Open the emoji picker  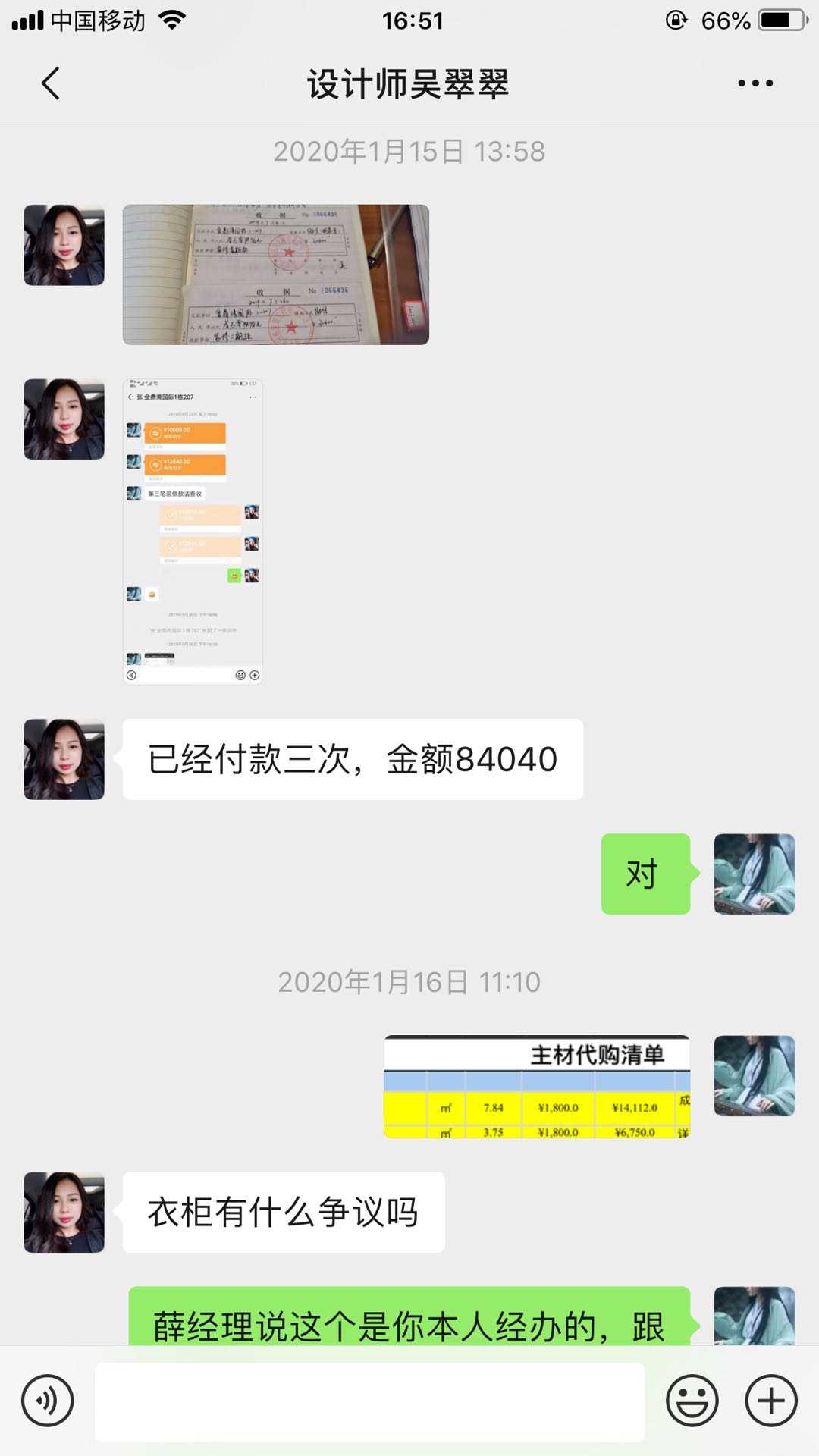pos(692,1401)
